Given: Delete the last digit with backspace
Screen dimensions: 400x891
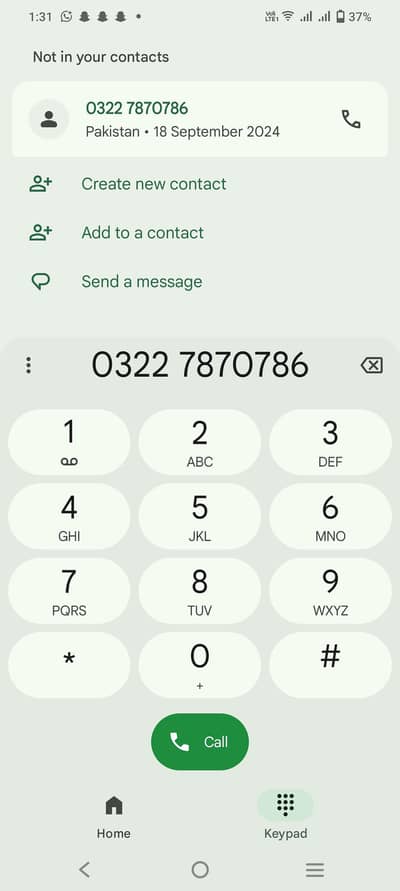Looking at the screenshot, I should (x=372, y=365).
